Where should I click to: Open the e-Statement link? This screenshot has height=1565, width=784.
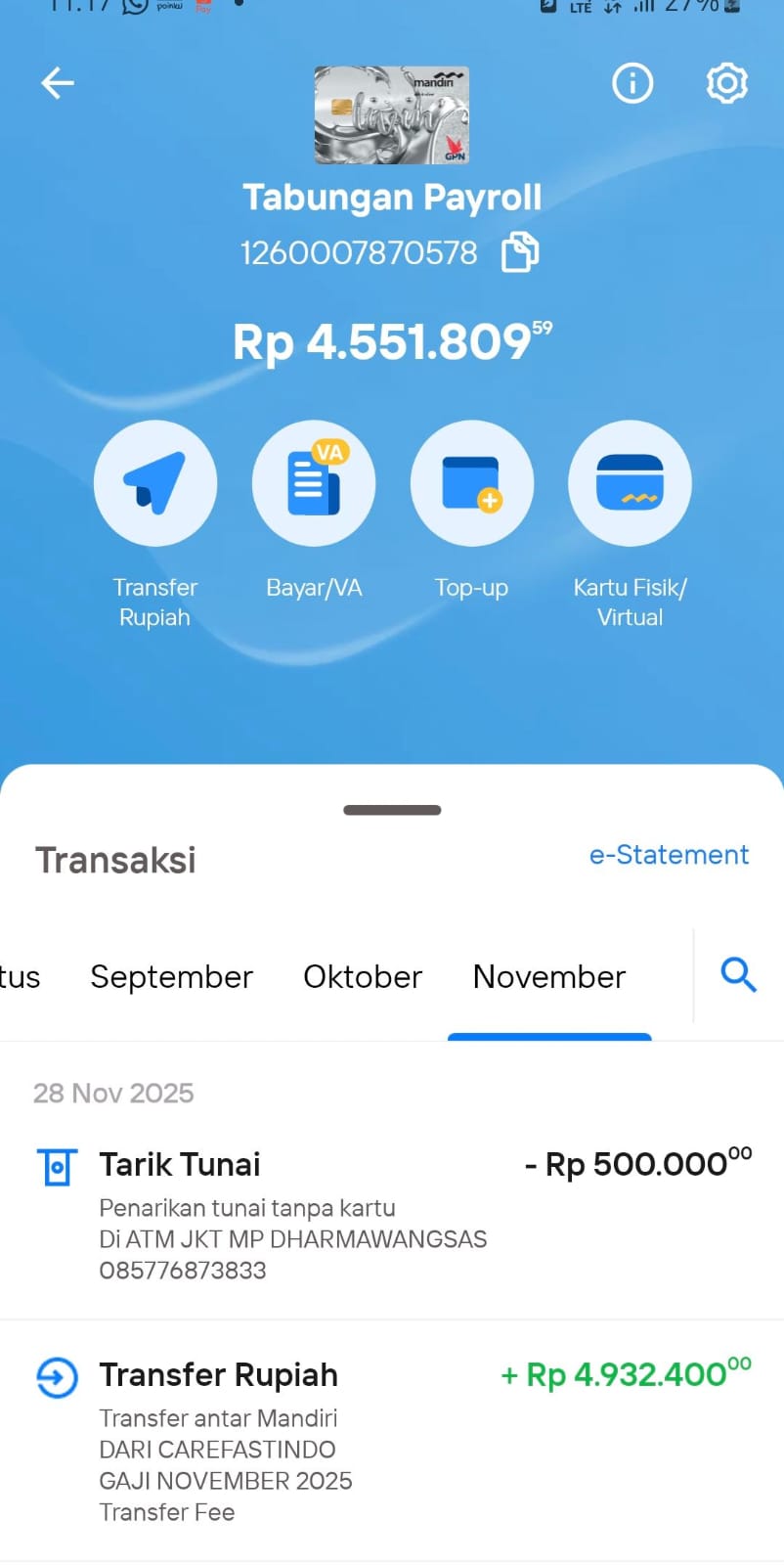point(669,855)
